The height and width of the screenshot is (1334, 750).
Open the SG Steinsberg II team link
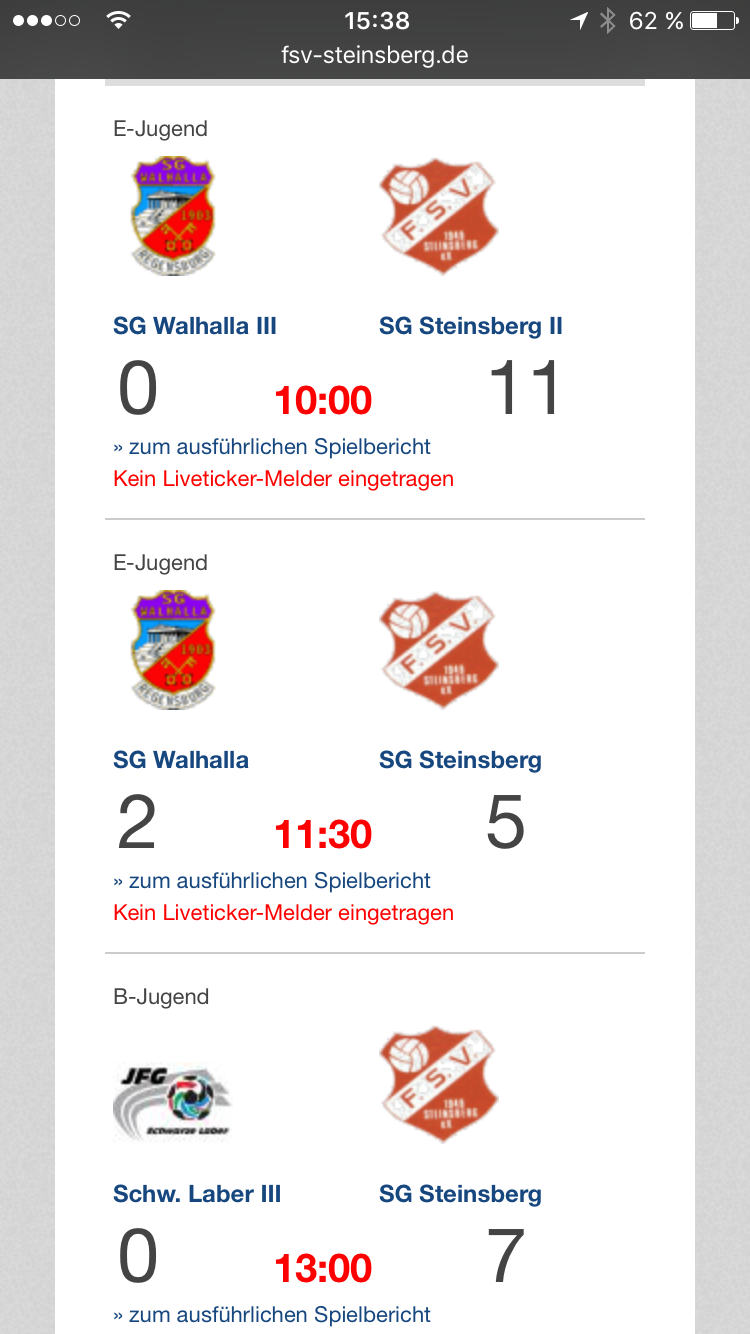[x=471, y=326]
